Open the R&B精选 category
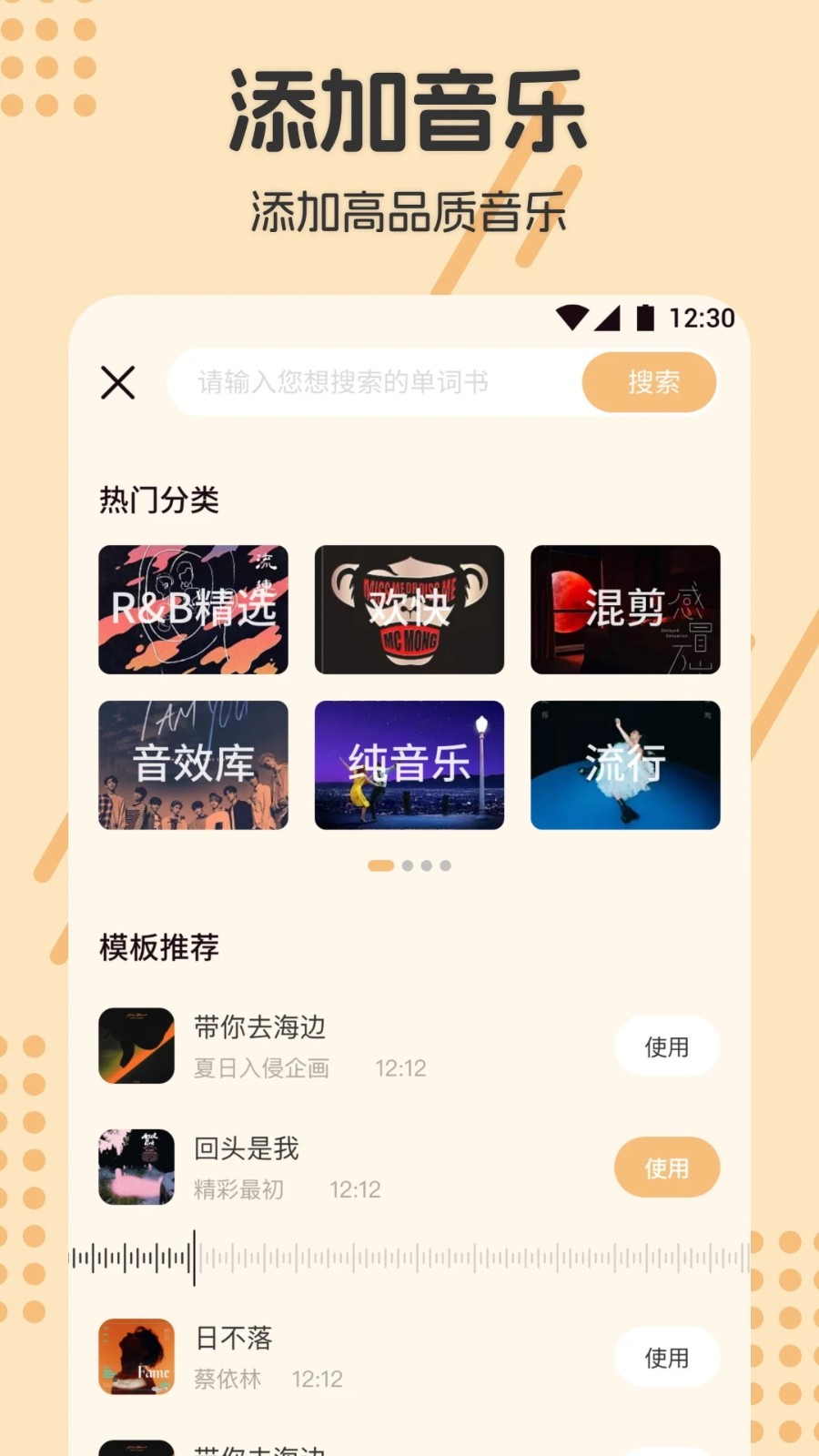819x1456 pixels. 192,609
